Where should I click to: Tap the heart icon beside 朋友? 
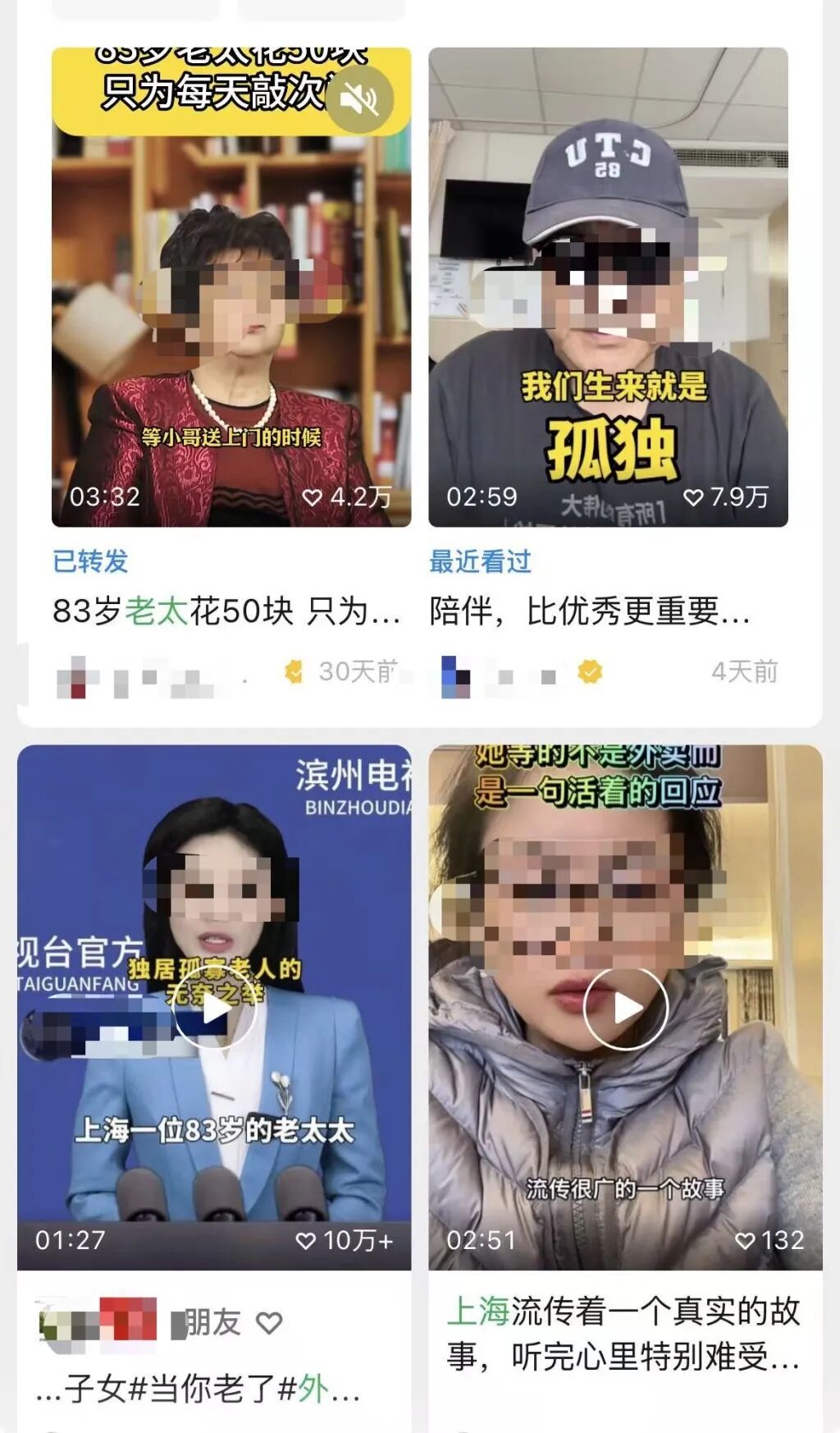[270, 1323]
